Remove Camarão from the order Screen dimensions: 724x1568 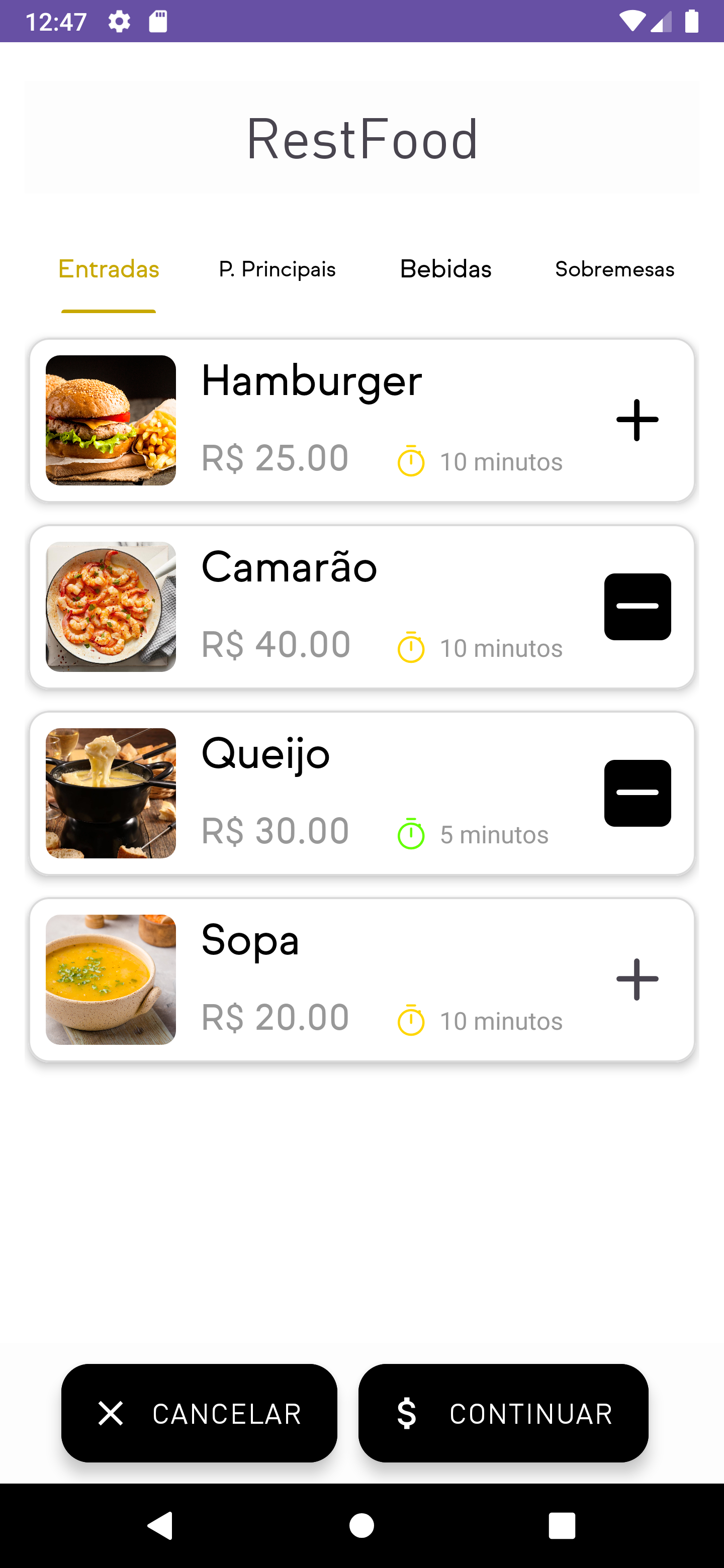click(637, 606)
